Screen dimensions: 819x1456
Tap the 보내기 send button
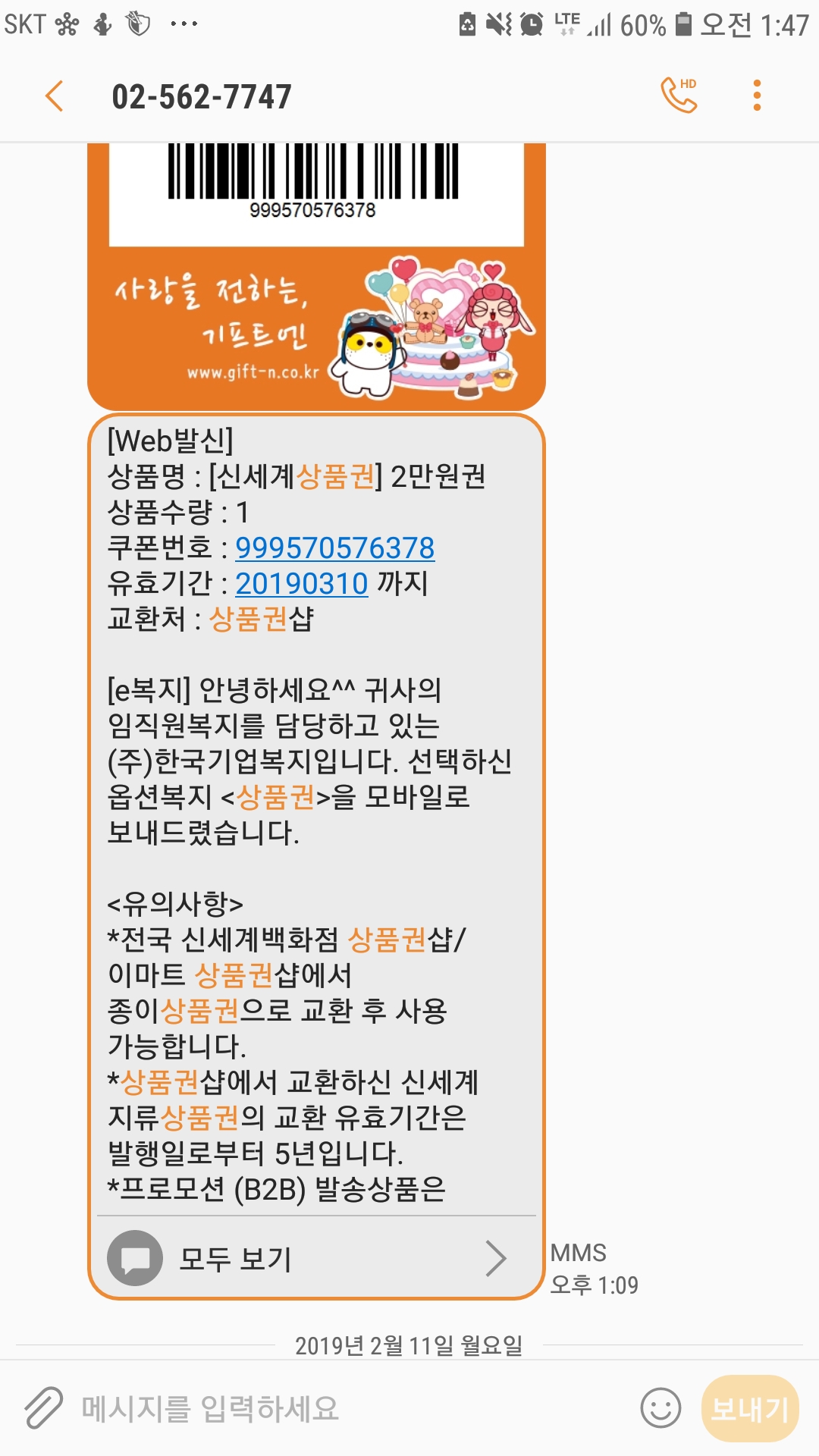[x=750, y=1408]
